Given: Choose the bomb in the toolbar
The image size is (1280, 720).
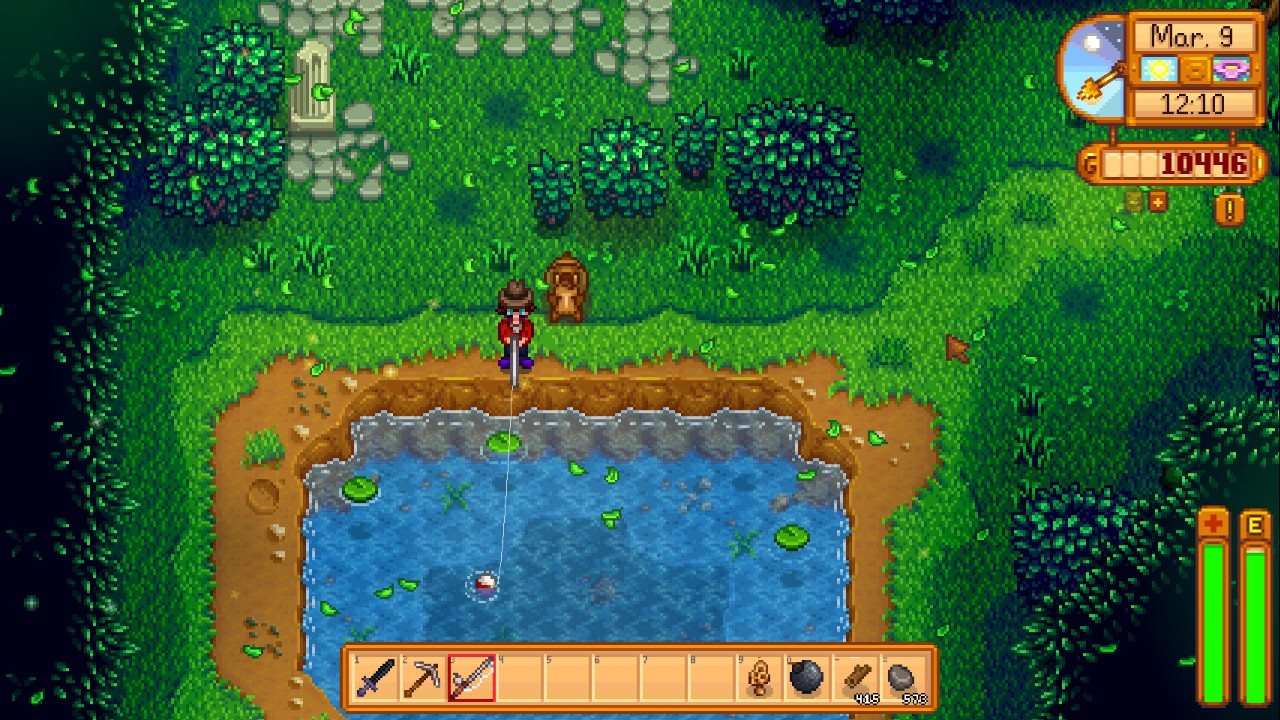Looking at the screenshot, I should pyautogui.click(x=807, y=679).
